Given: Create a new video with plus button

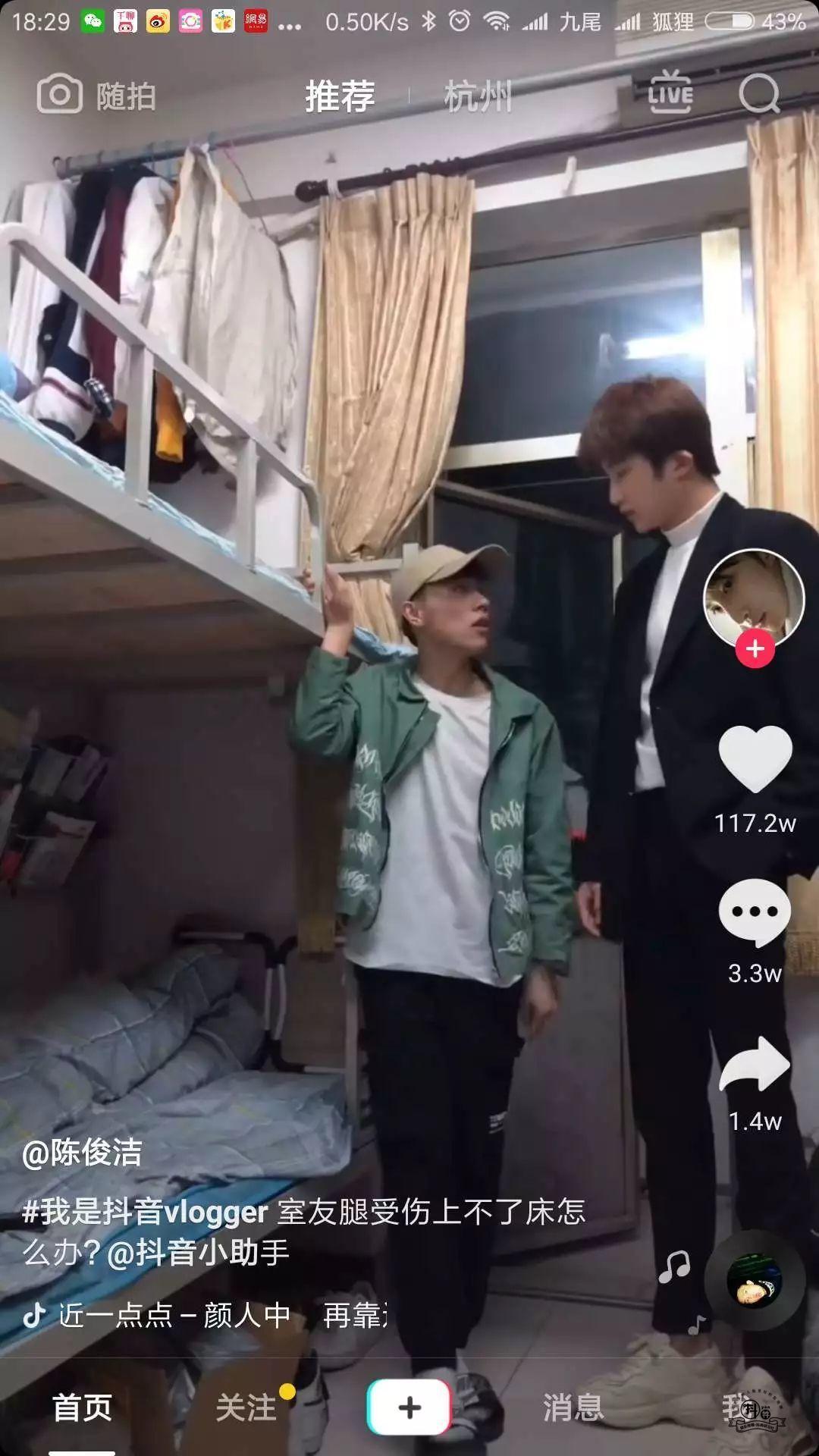Looking at the screenshot, I should [x=409, y=1407].
